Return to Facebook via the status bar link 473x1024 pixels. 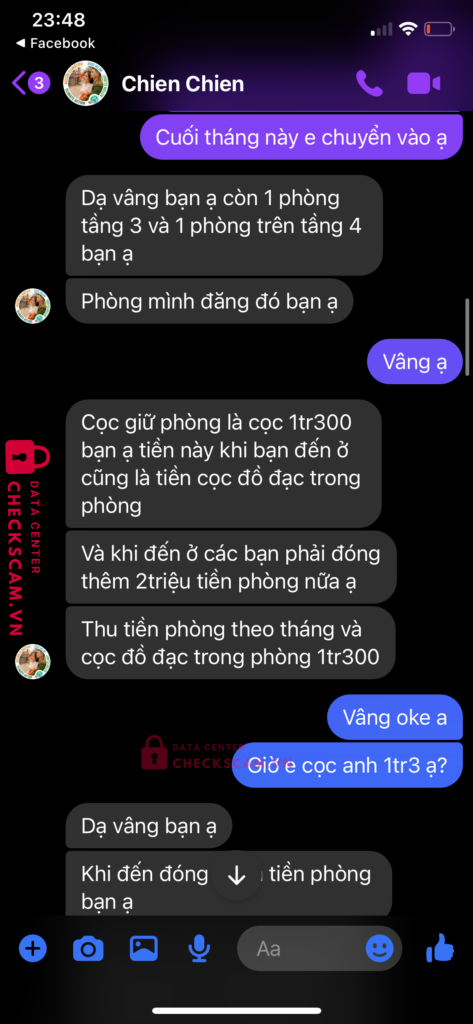click(x=56, y=43)
